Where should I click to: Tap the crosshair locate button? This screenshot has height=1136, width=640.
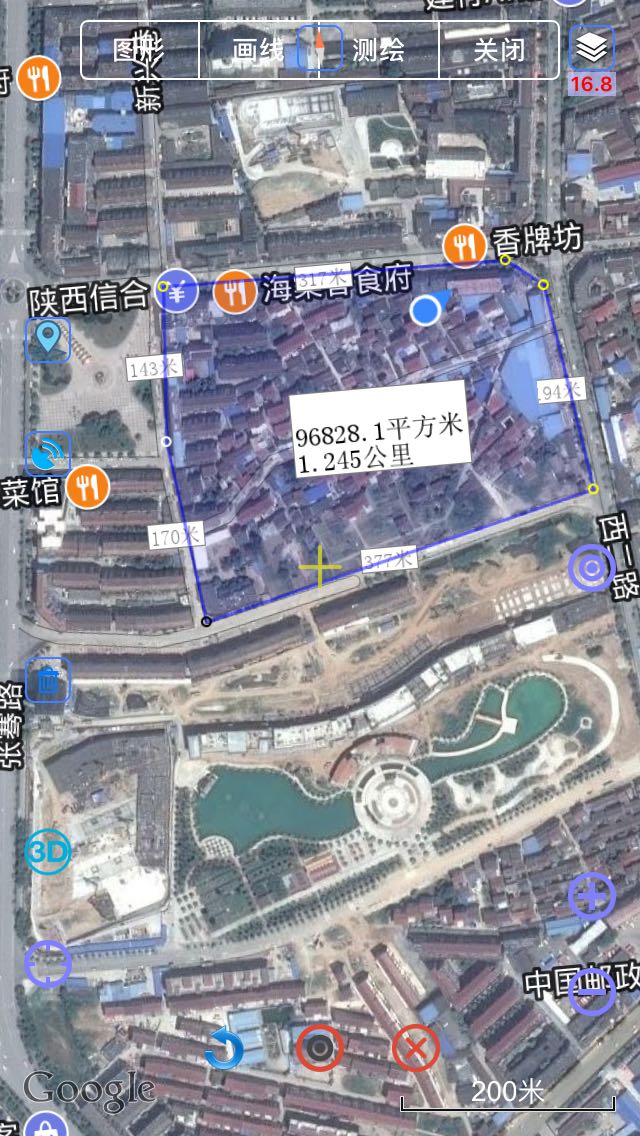pyautogui.click(x=47, y=964)
